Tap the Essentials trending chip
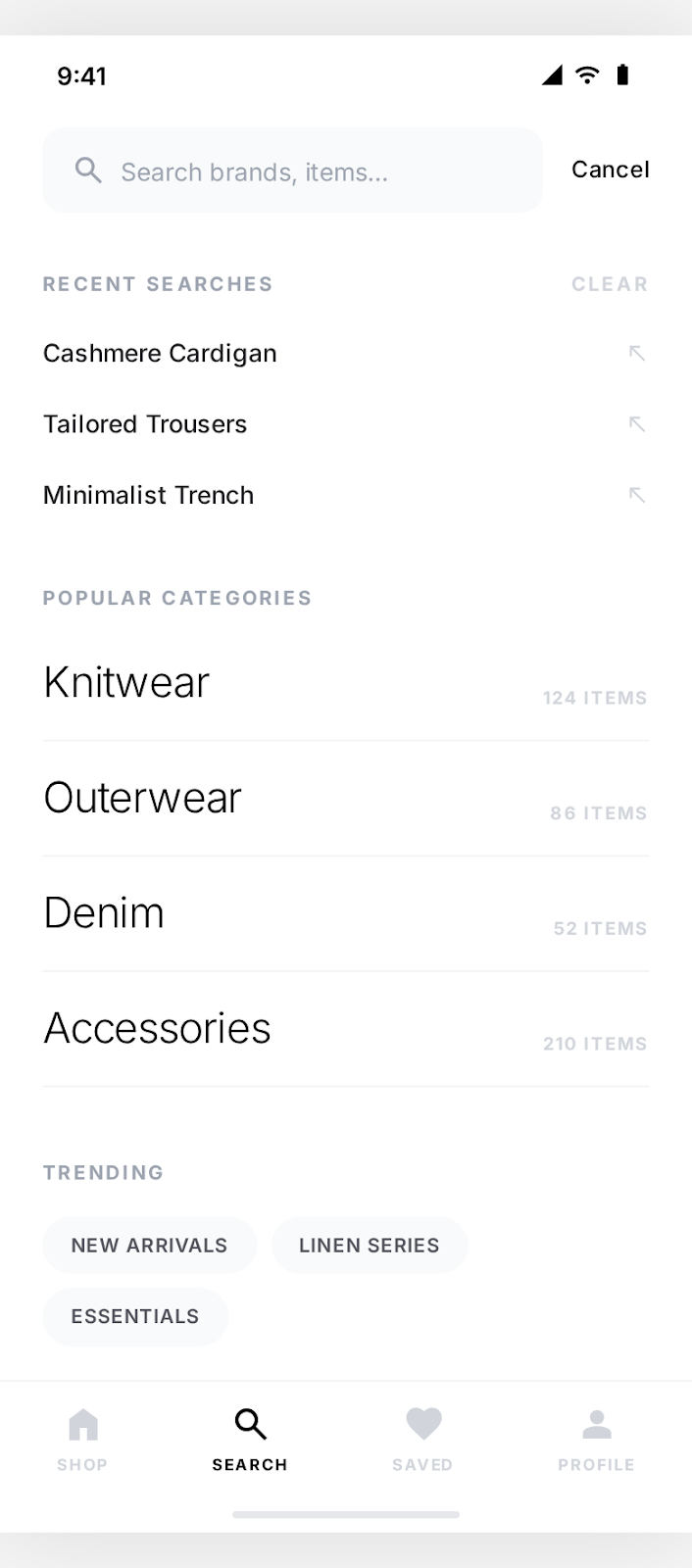This screenshot has width=692, height=1568. click(x=135, y=1316)
